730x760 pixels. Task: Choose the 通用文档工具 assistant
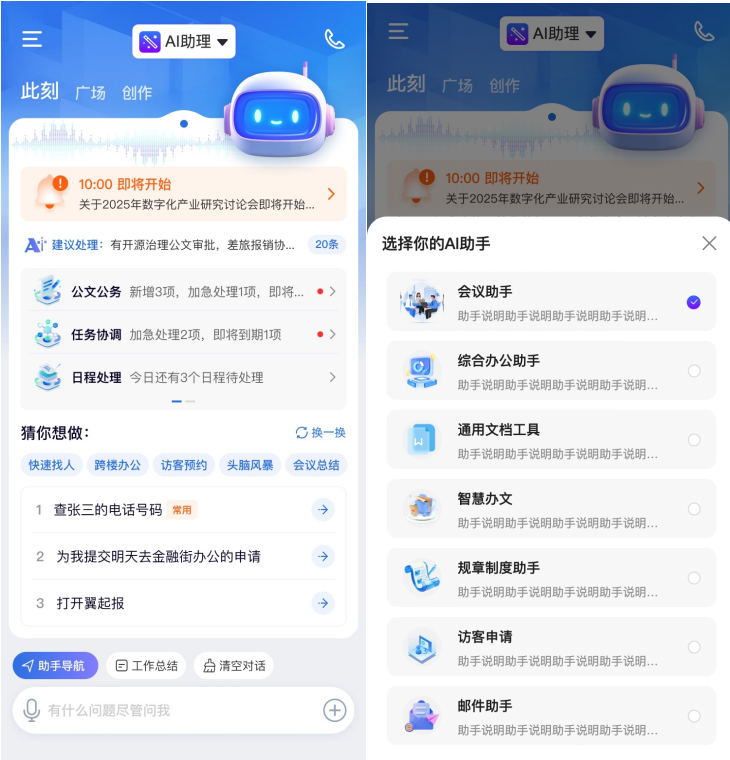pyautogui.click(x=551, y=439)
